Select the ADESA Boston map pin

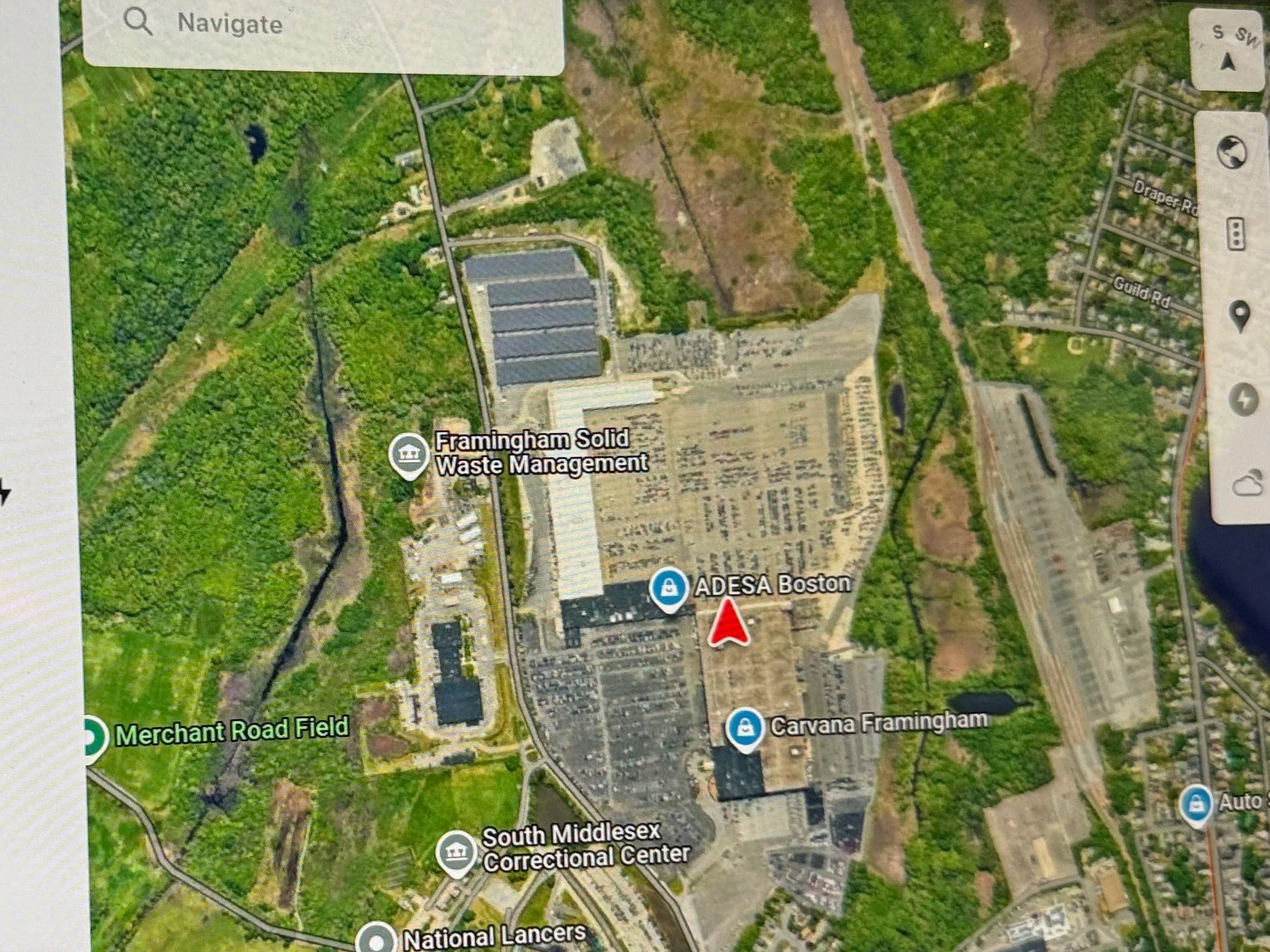[x=669, y=588]
